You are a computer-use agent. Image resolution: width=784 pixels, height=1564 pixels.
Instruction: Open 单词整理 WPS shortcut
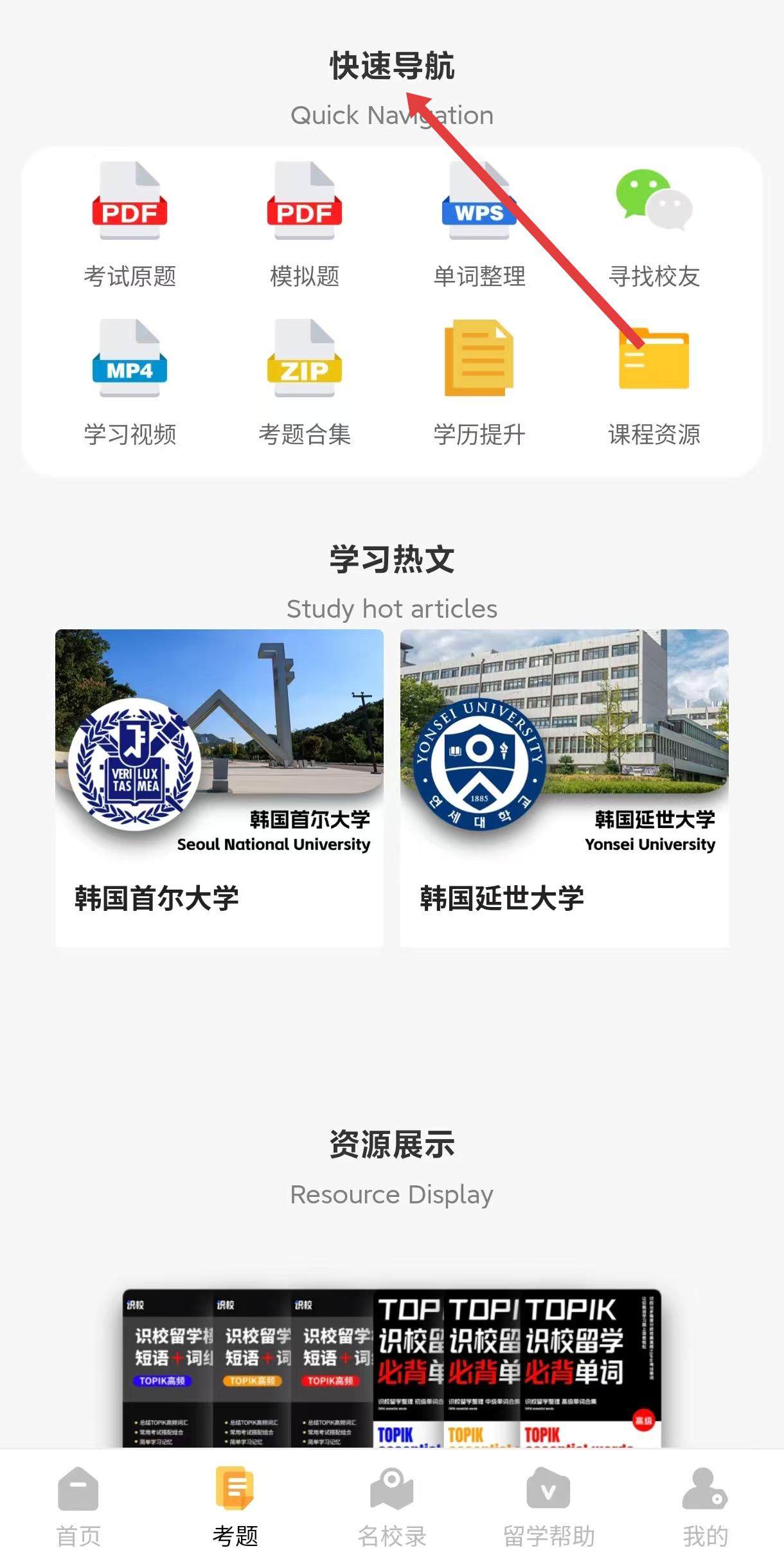[479, 225]
